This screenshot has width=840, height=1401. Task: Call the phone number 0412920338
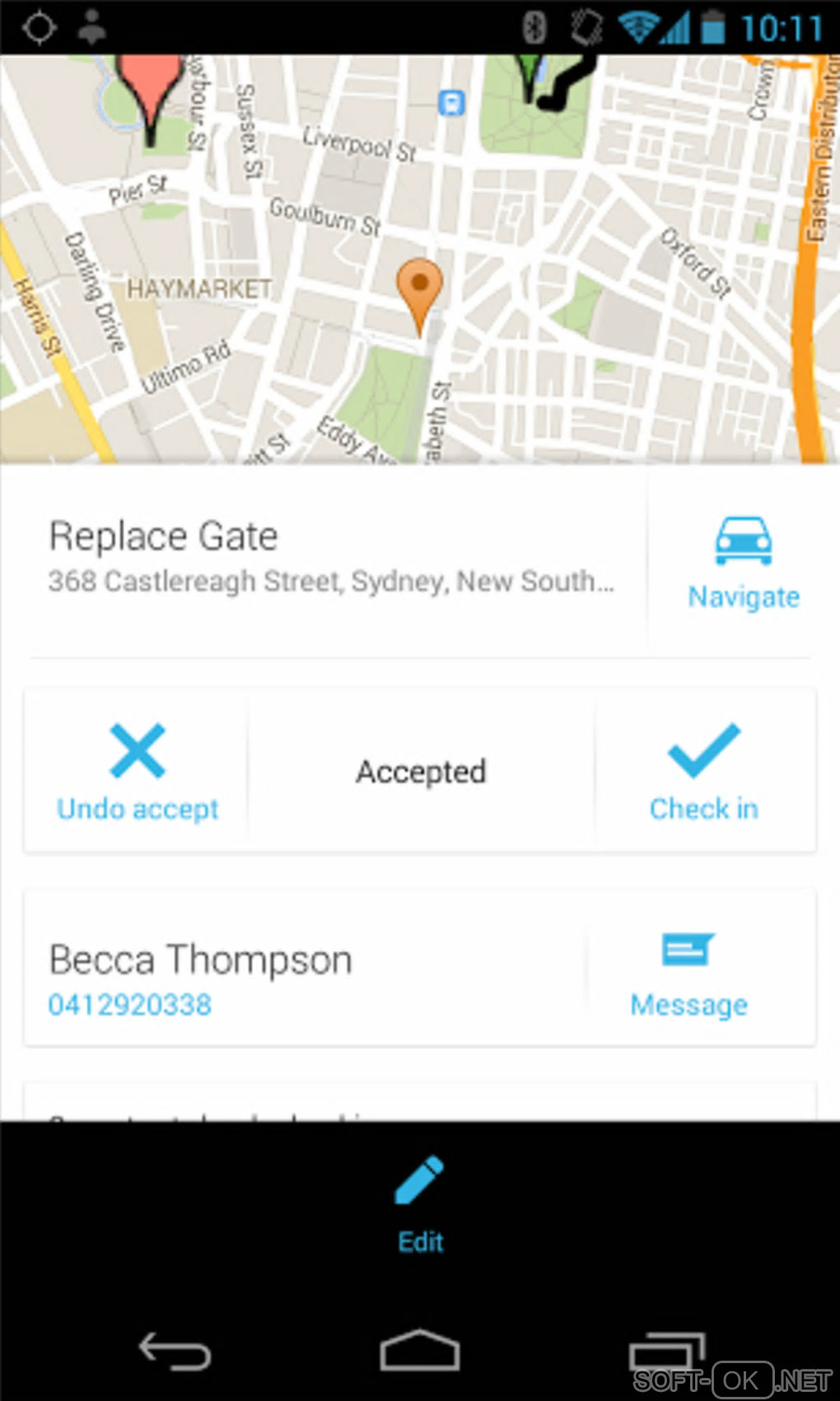pyautogui.click(x=130, y=1005)
